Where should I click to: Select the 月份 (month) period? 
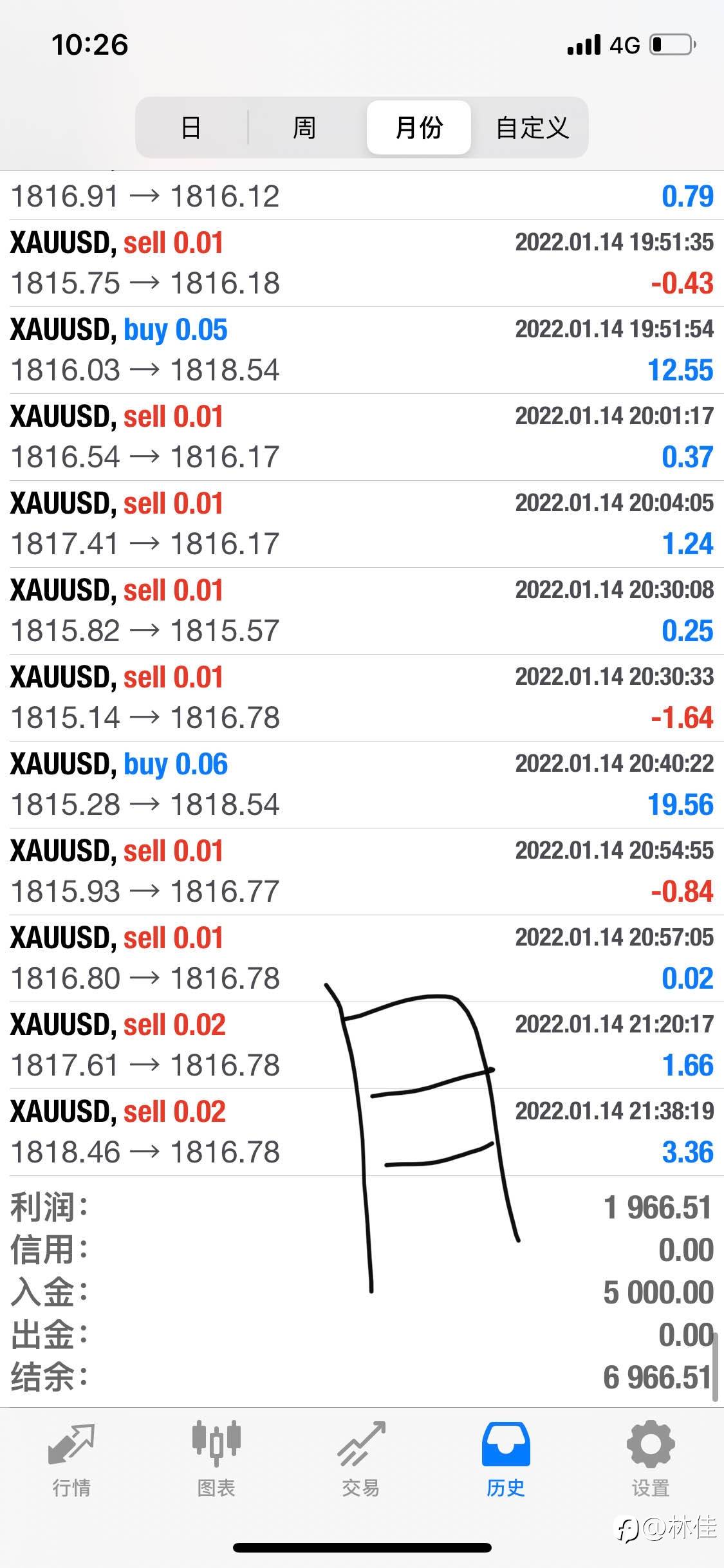click(x=419, y=127)
